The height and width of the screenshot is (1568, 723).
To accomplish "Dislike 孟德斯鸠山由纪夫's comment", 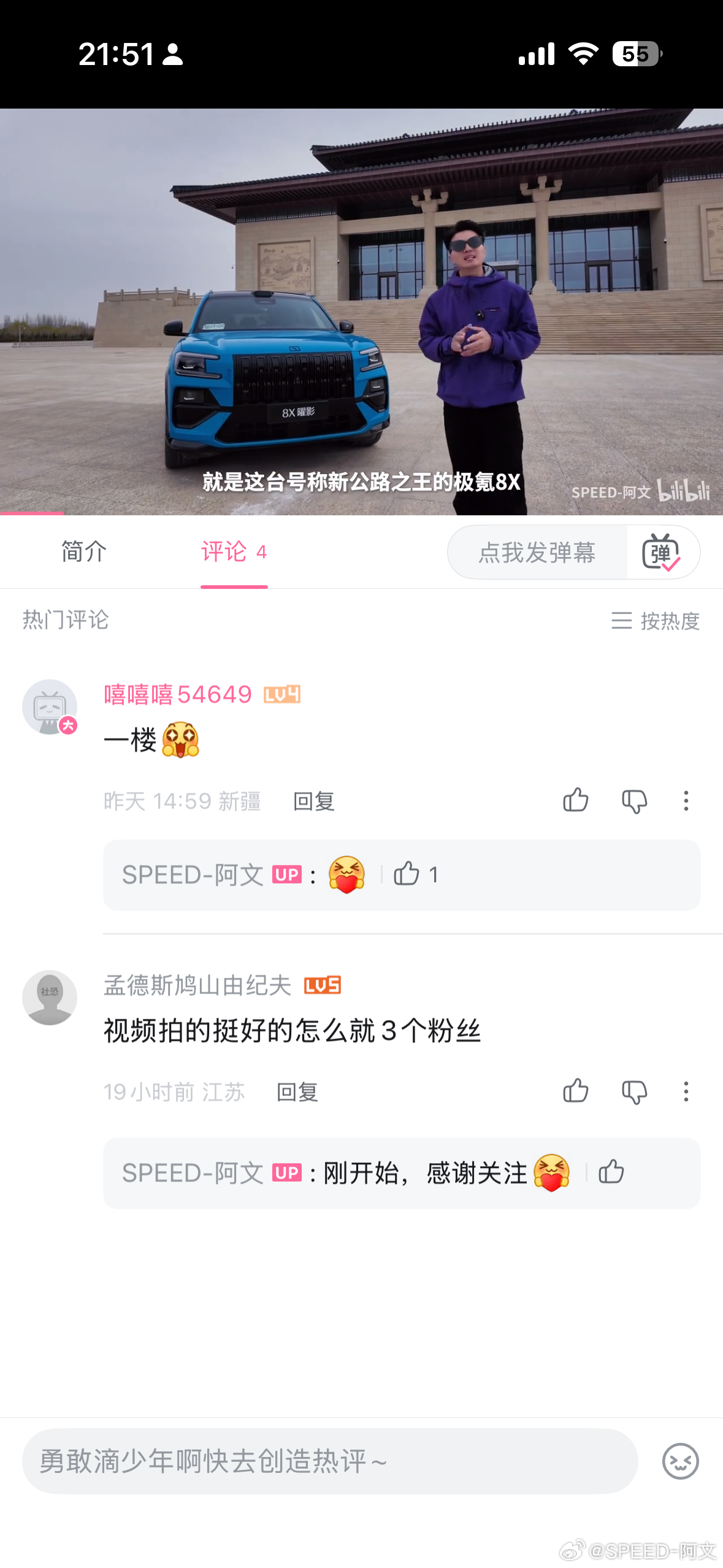I will pos(636,1092).
